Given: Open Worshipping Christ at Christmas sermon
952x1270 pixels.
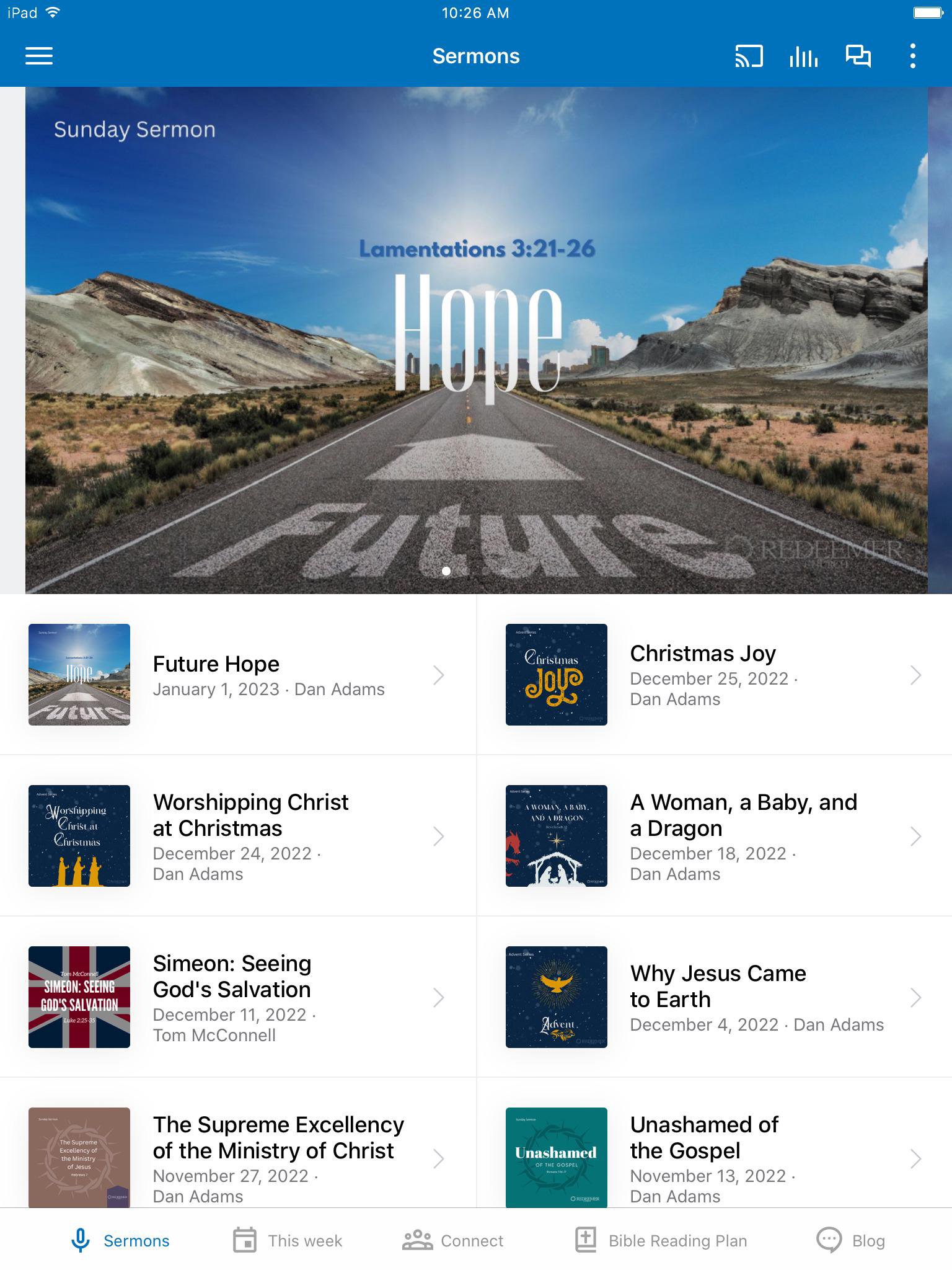Looking at the screenshot, I should 238,836.
